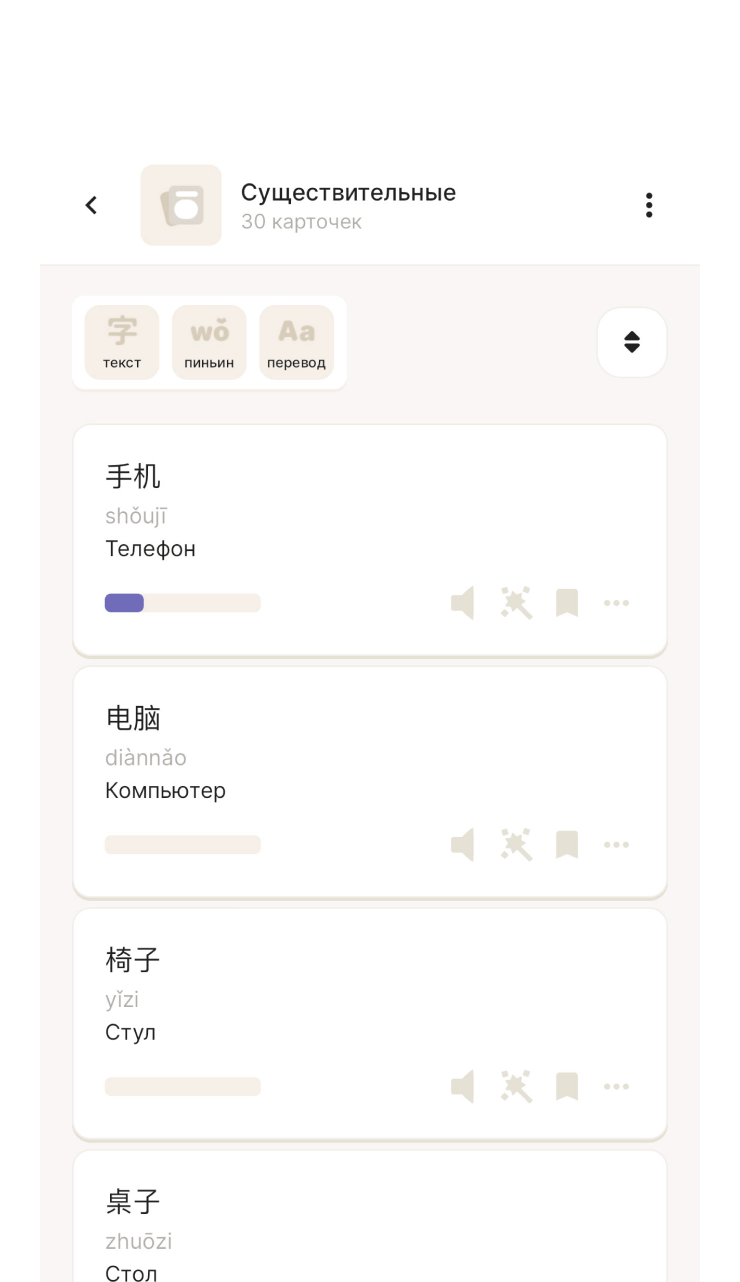Play audio for Компьютер card
The height and width of the screenshot is (1282, 740).
click(x=462, y=845)
